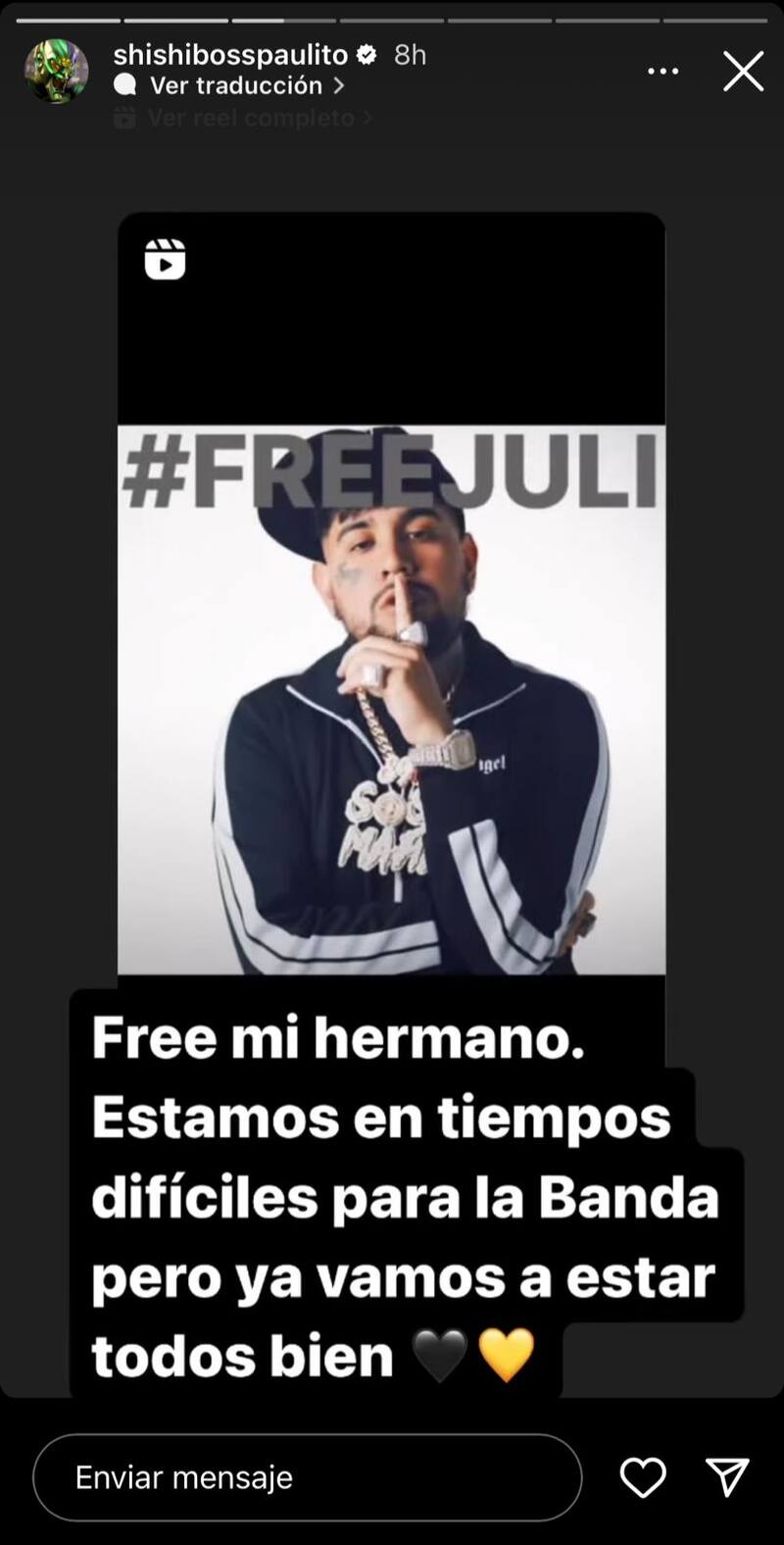The image size is (784, 1545).
Task: Tap the black heart emoji in the caption
Action: [438, 1357]
